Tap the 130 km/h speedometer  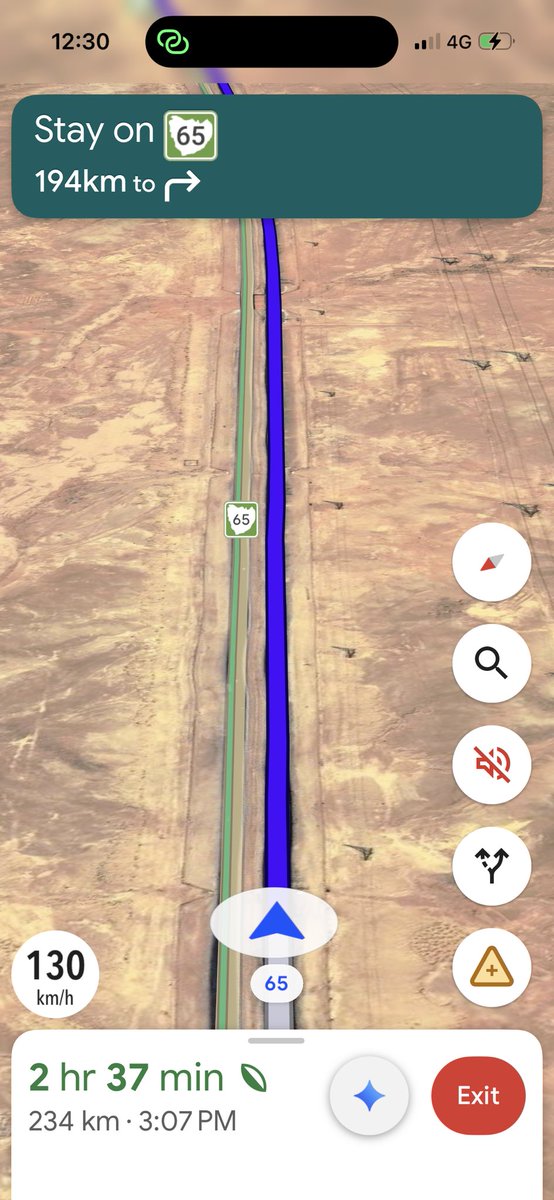[x=56, y=976]
